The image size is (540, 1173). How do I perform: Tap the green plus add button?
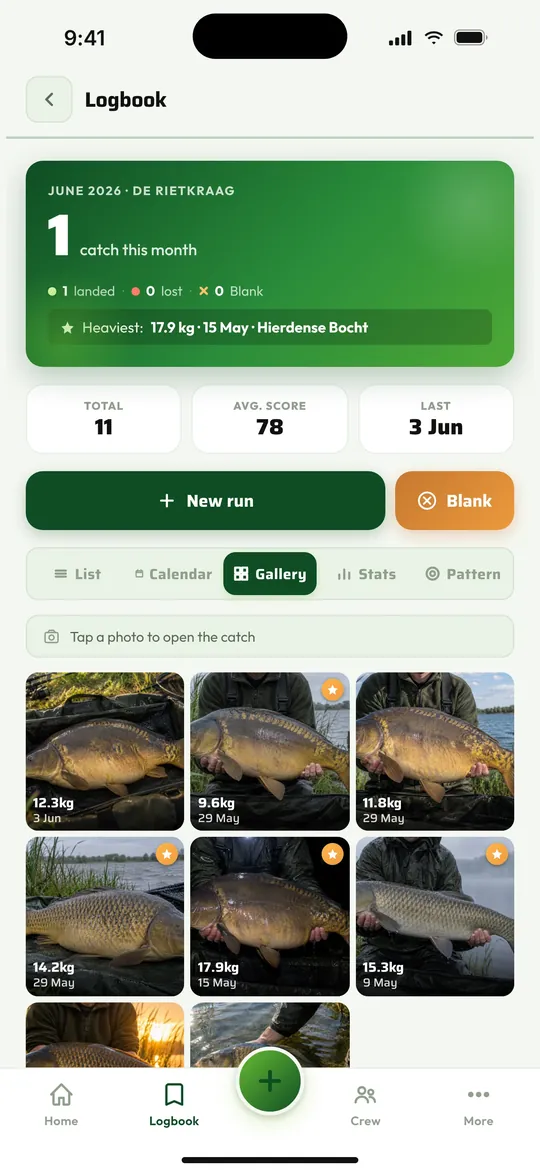270,1081
